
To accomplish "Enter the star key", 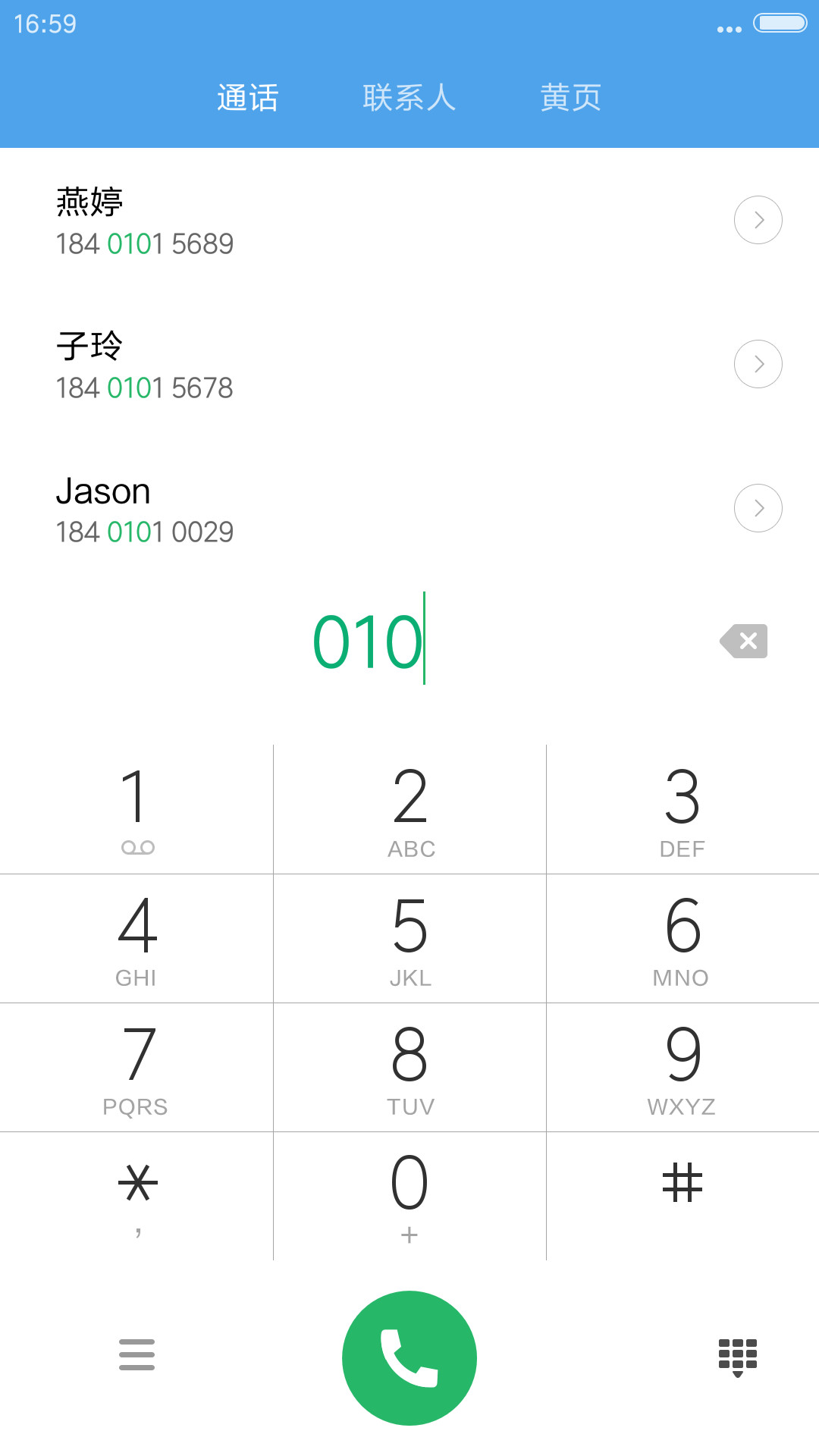I will click(x=136, y=1196).
